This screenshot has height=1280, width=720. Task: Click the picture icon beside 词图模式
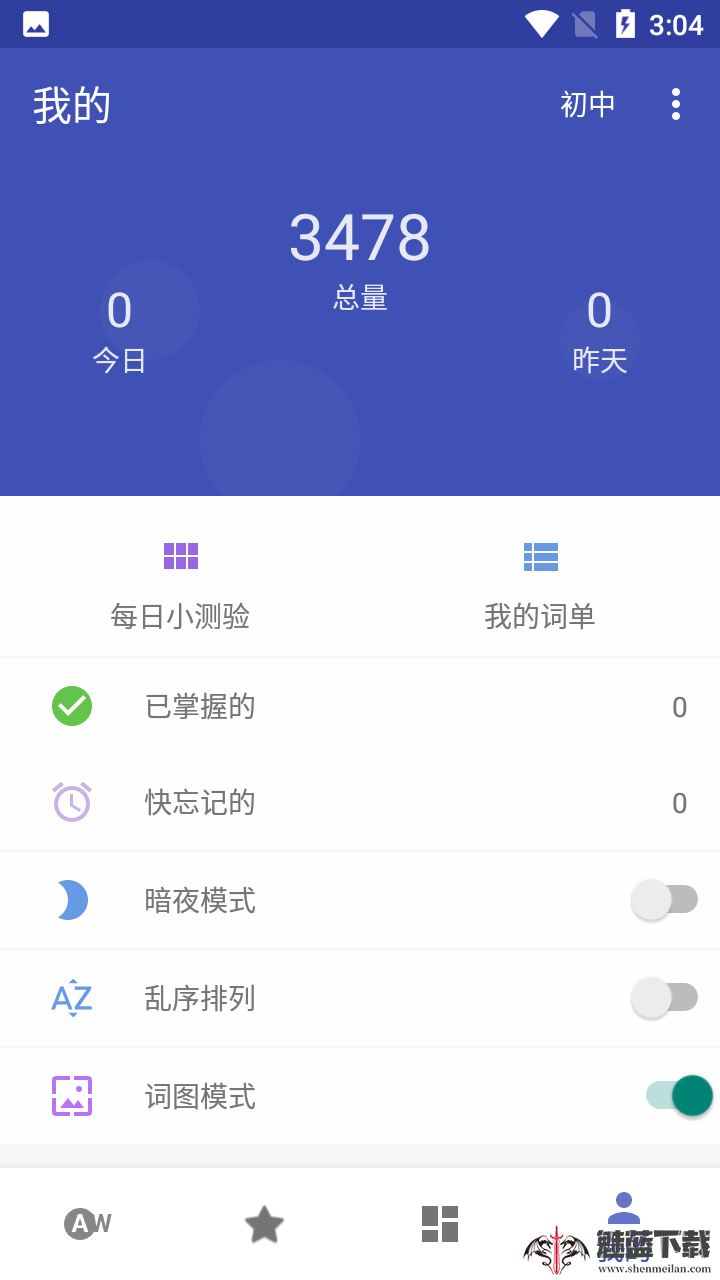click(x=71, y=1095)
